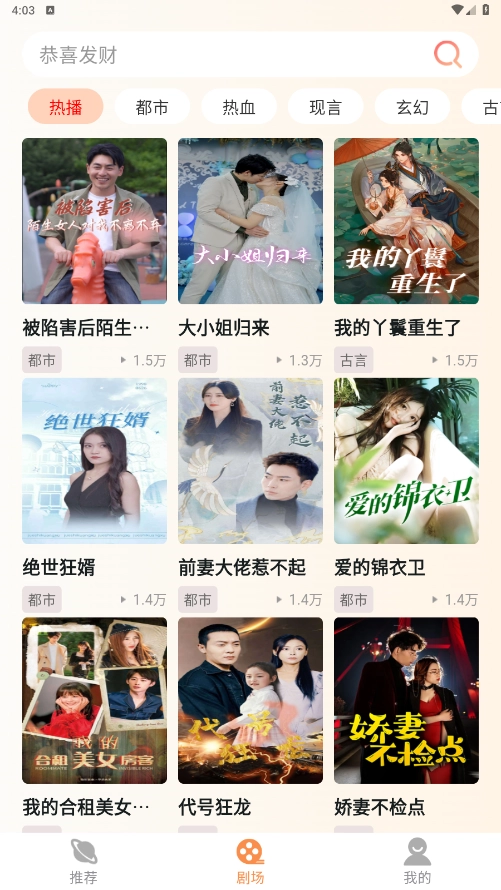The width and height of the screenshot is (501, 890).
Task: Tap the search field showing 恭喜发财
Action: point(250,54)
